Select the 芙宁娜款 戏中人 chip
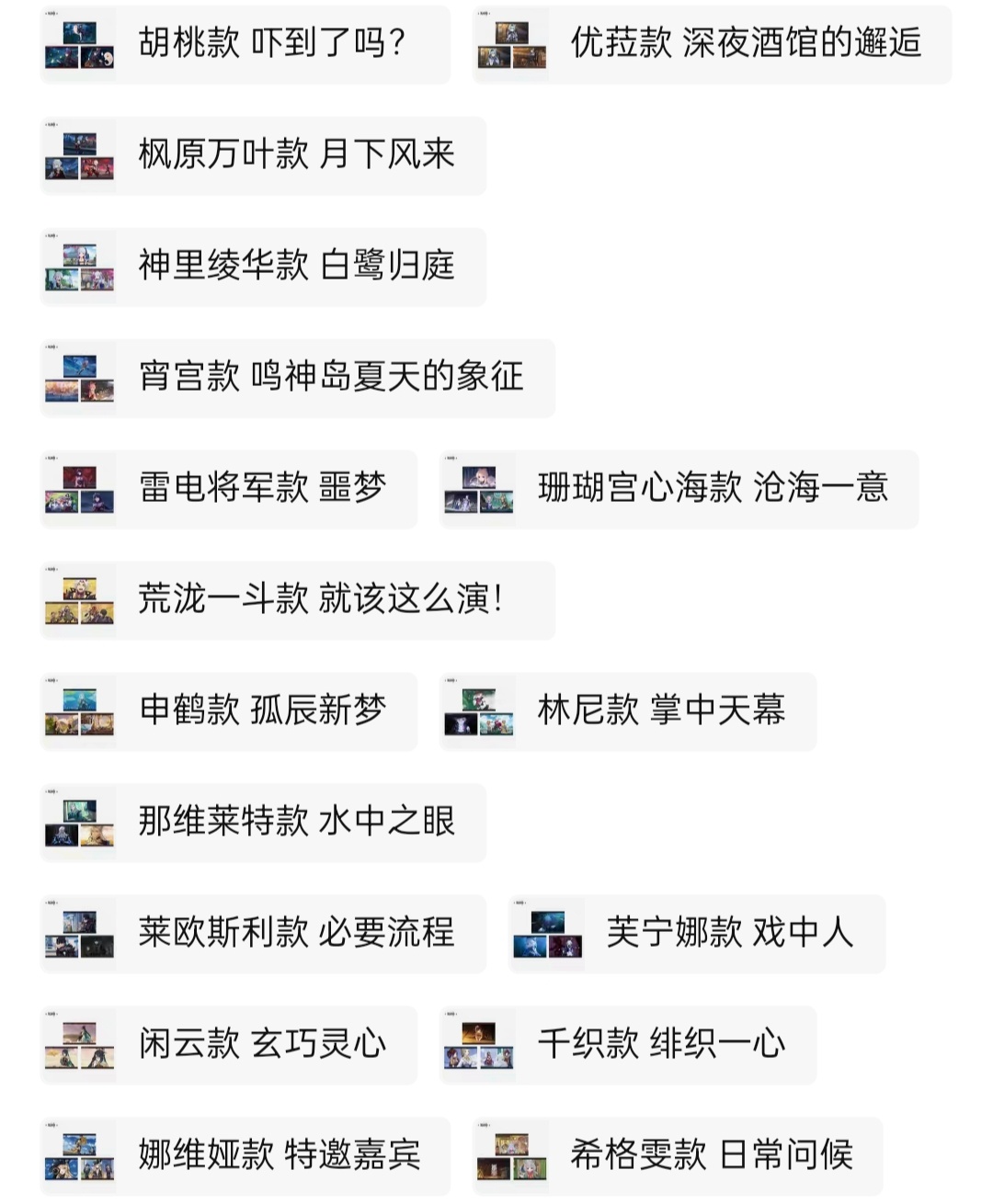The image size is (993, 1204). click(x=697, y=934)
